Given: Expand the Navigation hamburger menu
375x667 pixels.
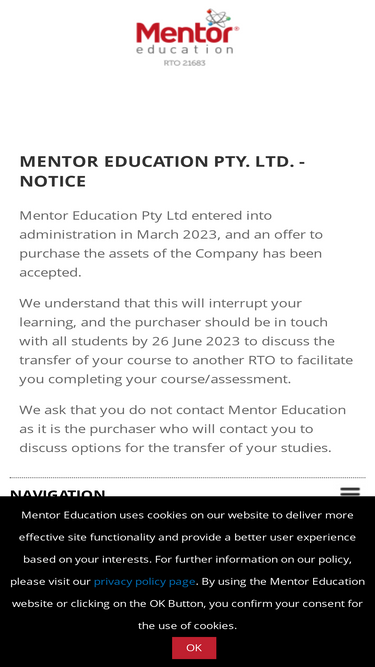Looking at the screenshot, I should coord(350,492).
